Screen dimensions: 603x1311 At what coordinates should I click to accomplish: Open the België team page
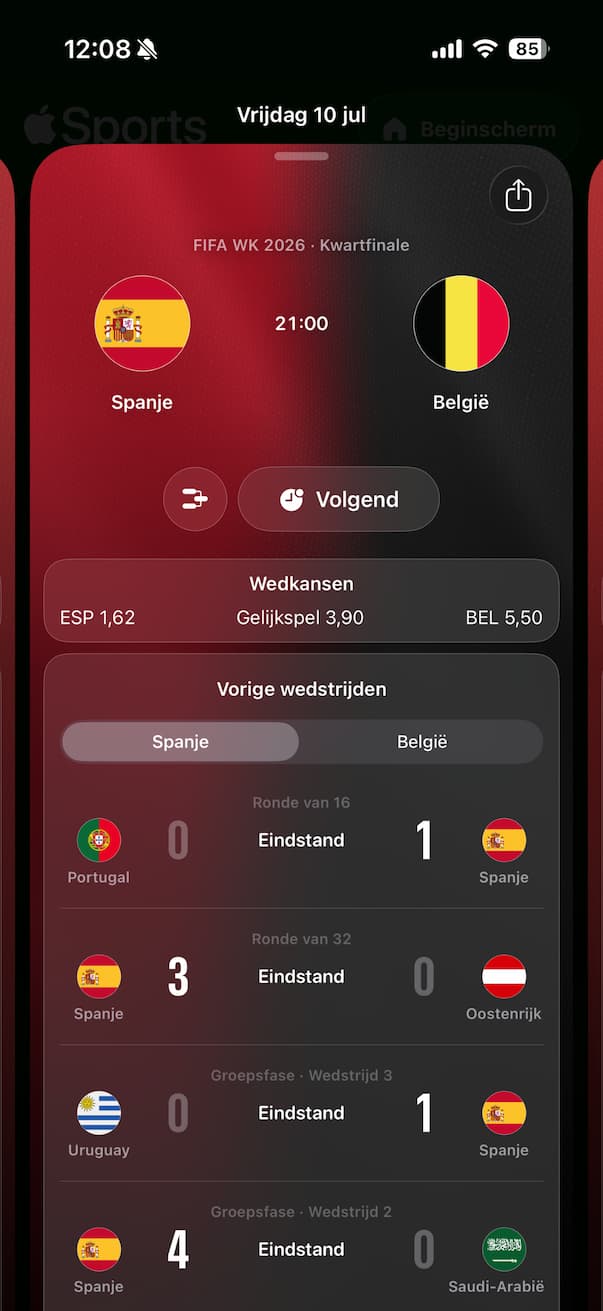tap(461, 343)
